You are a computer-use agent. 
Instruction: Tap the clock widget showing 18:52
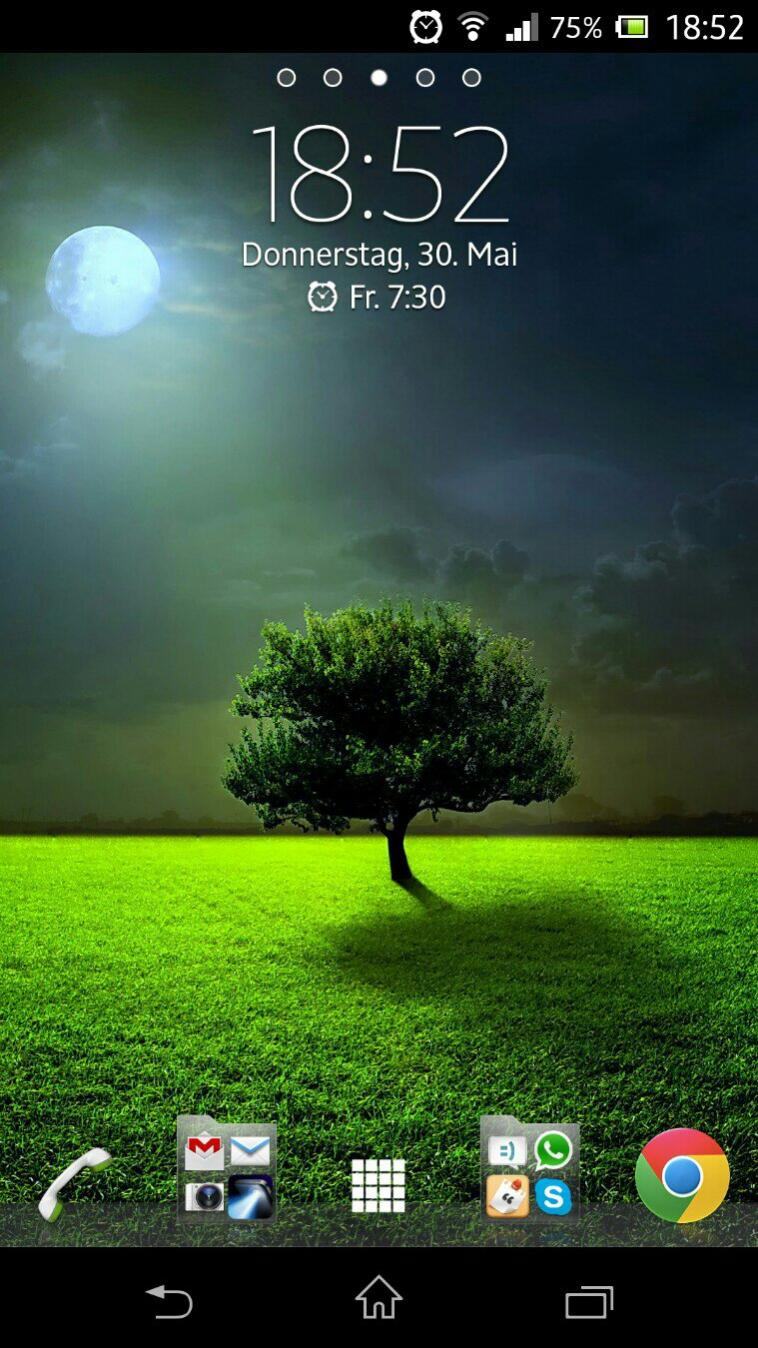tap(380, 174)
